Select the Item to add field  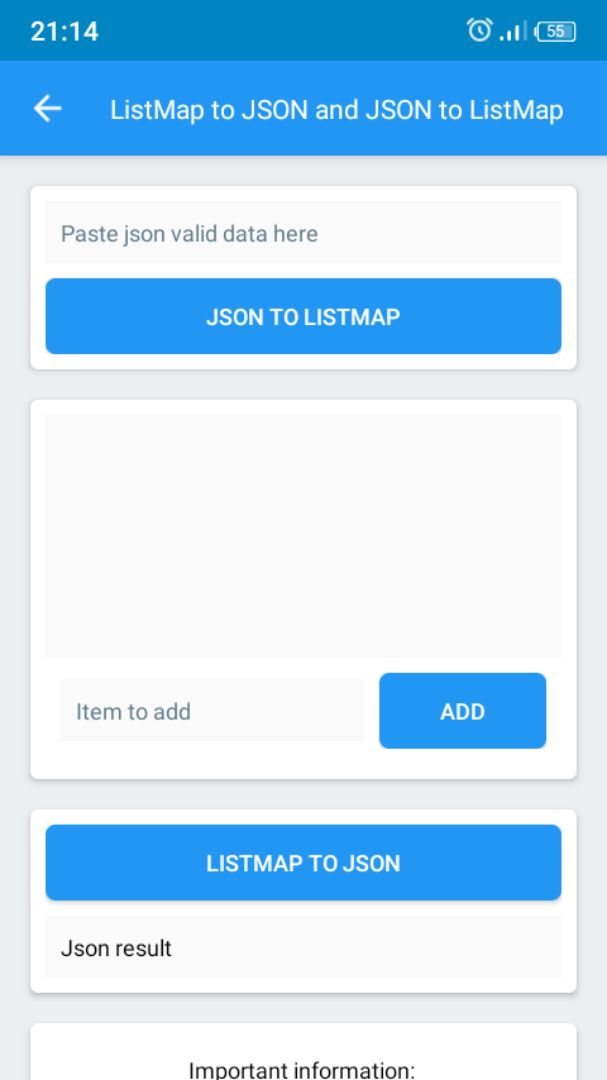(212, 711)
